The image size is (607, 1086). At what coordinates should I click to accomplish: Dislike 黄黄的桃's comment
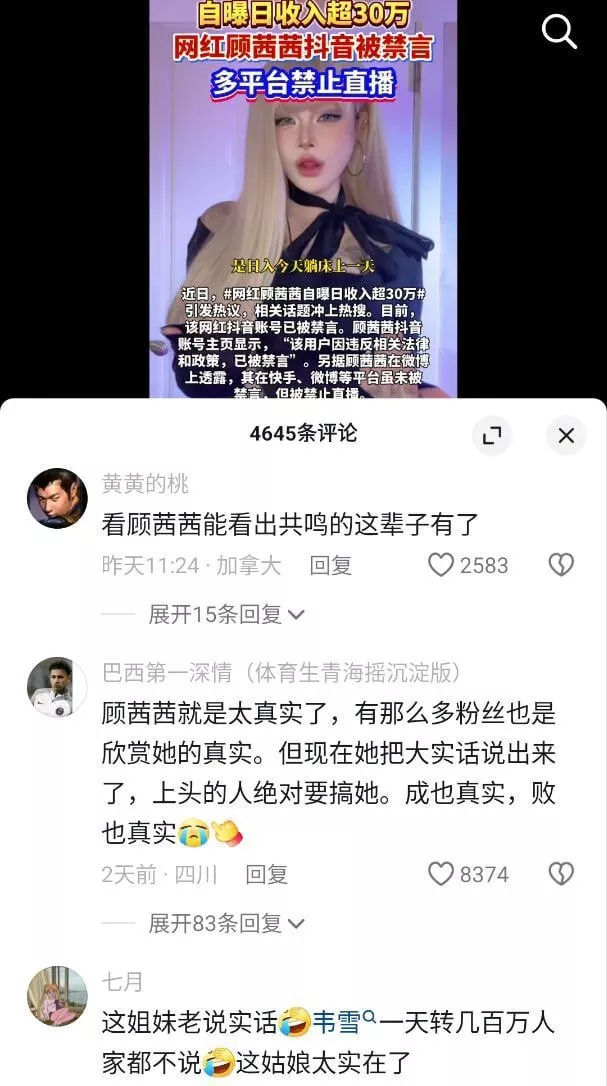[x=561, y=566]
